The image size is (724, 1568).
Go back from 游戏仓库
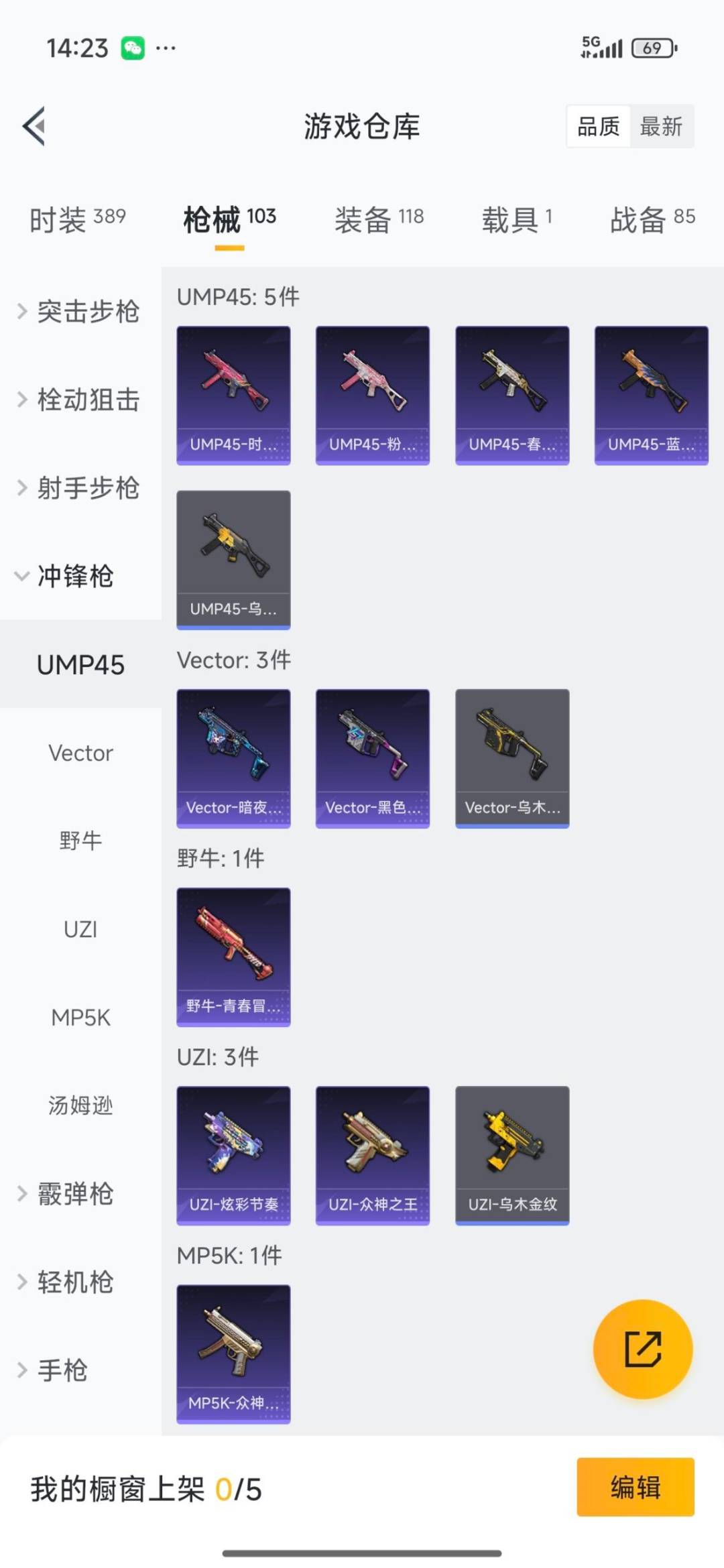pyautogui.click(x=34, y=126)
